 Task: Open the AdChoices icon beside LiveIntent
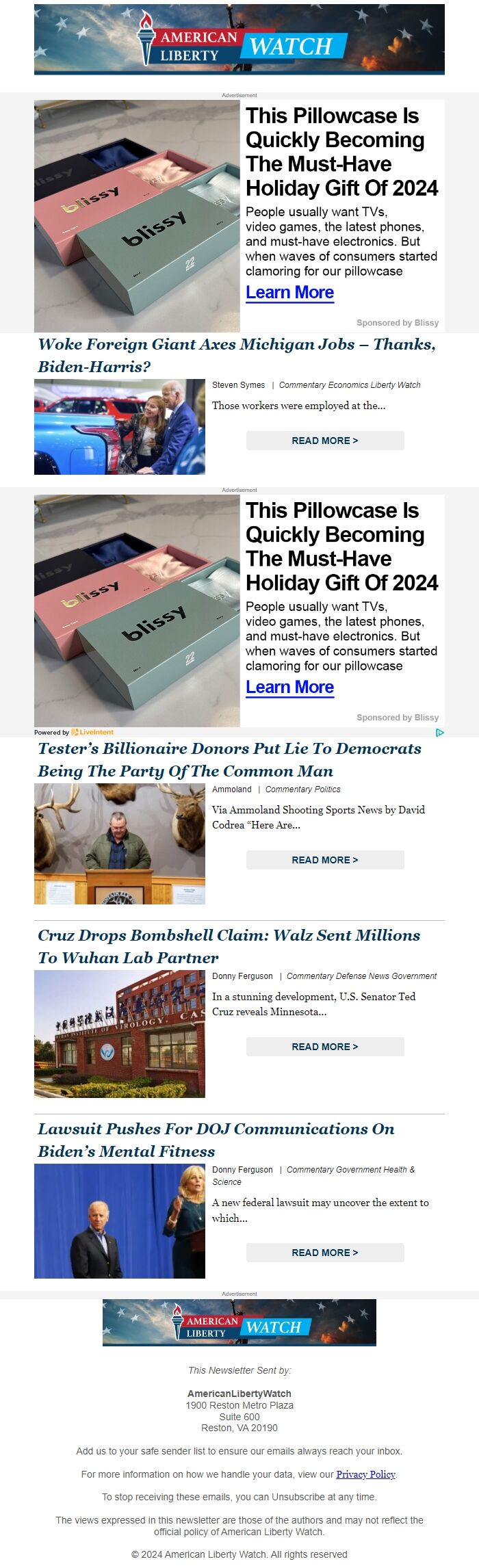pos(440,732)
